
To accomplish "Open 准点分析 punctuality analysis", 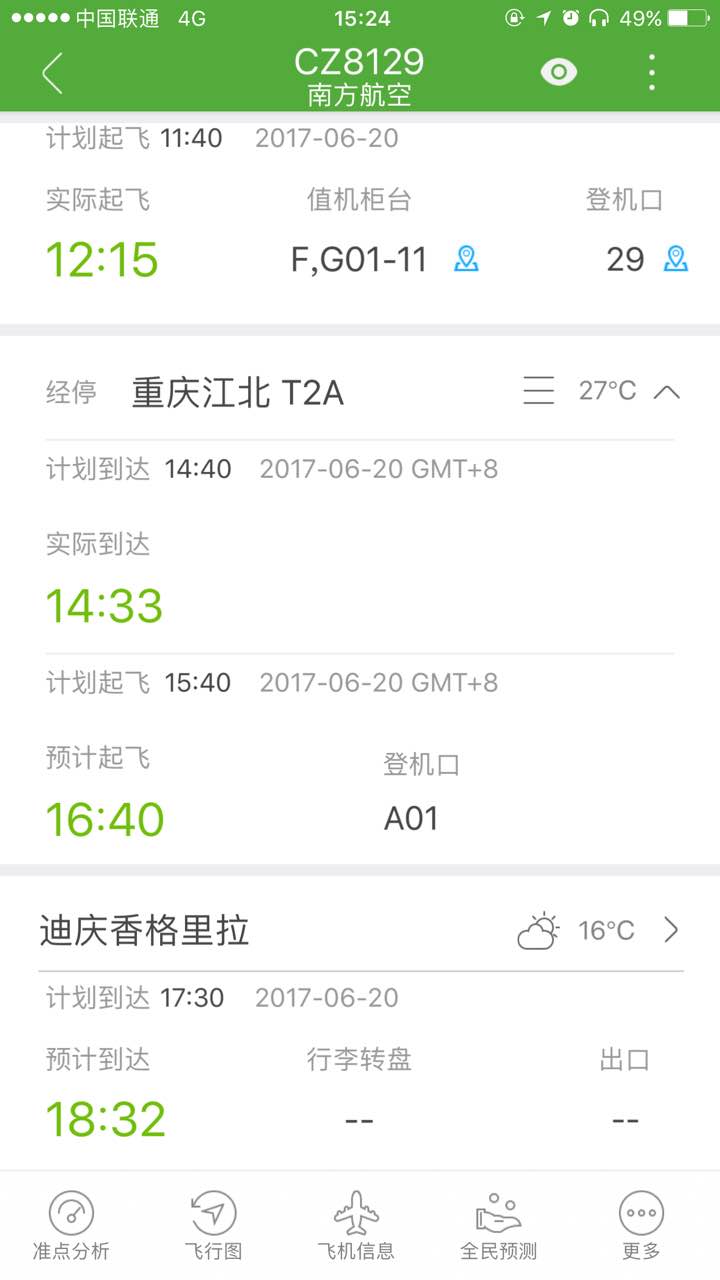I will point(70,1224).
